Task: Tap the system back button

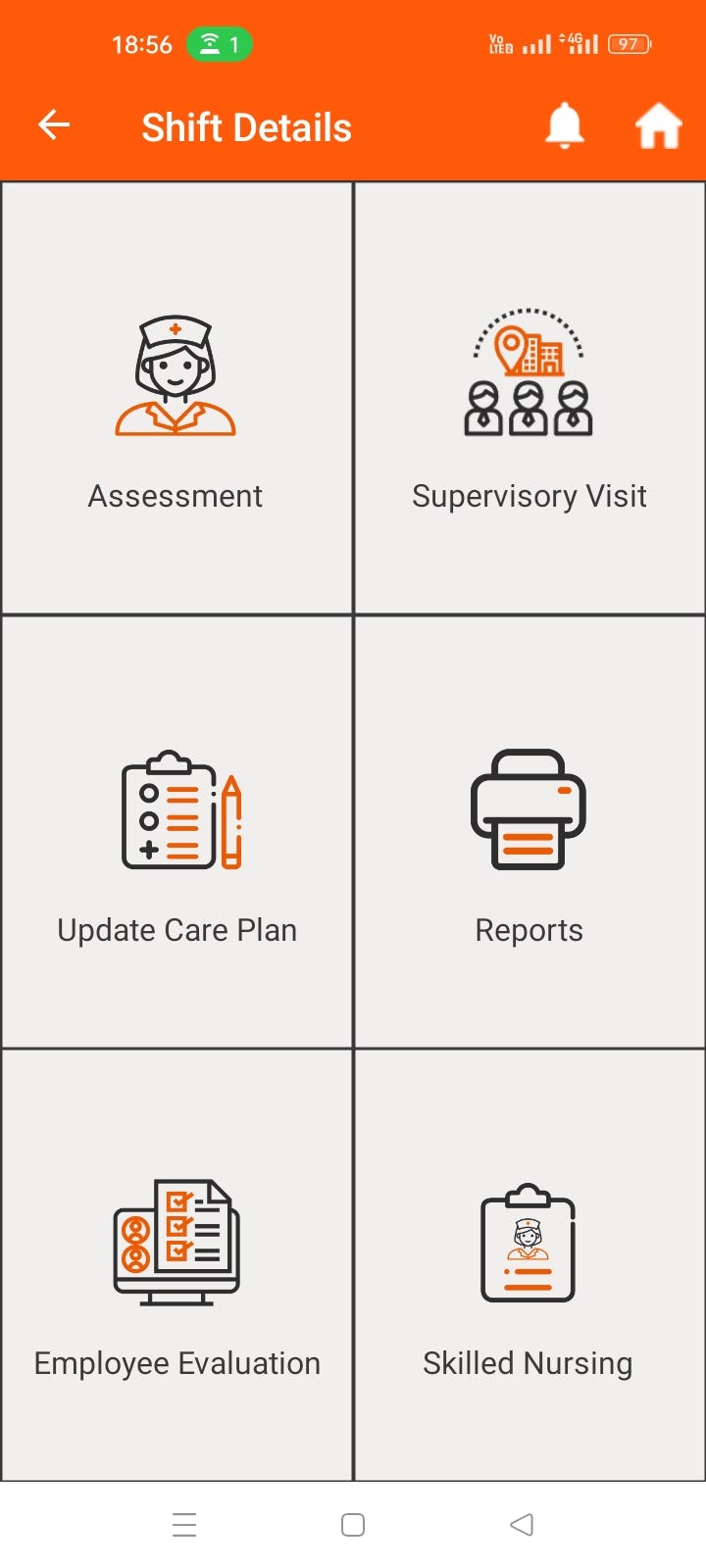Action: point(522,1525)
